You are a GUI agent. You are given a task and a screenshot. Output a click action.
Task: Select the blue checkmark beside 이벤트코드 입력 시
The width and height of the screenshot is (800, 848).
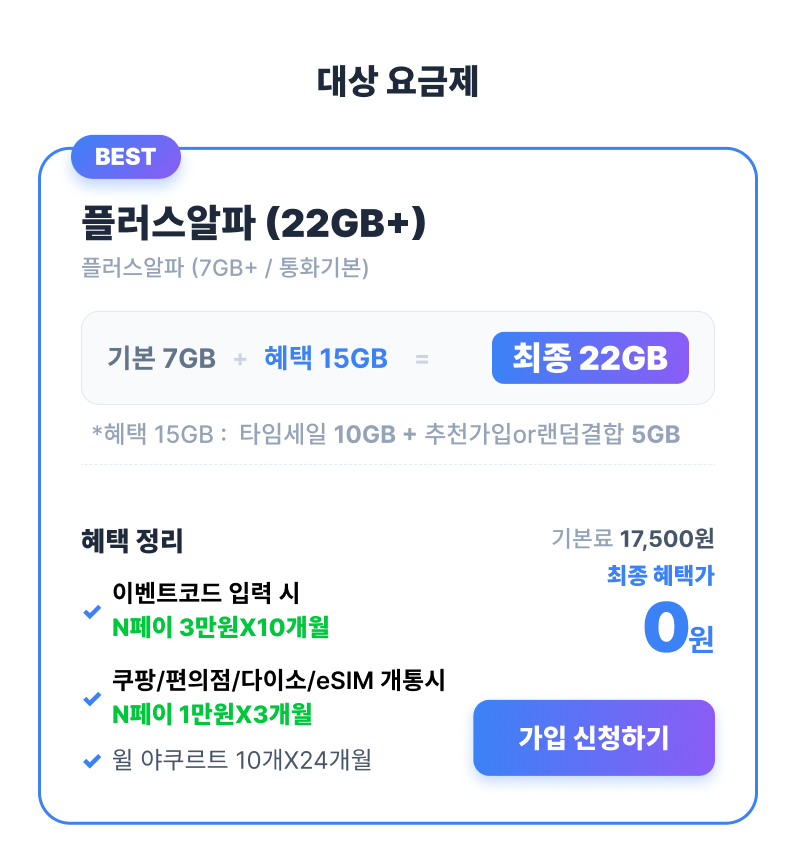90,612
